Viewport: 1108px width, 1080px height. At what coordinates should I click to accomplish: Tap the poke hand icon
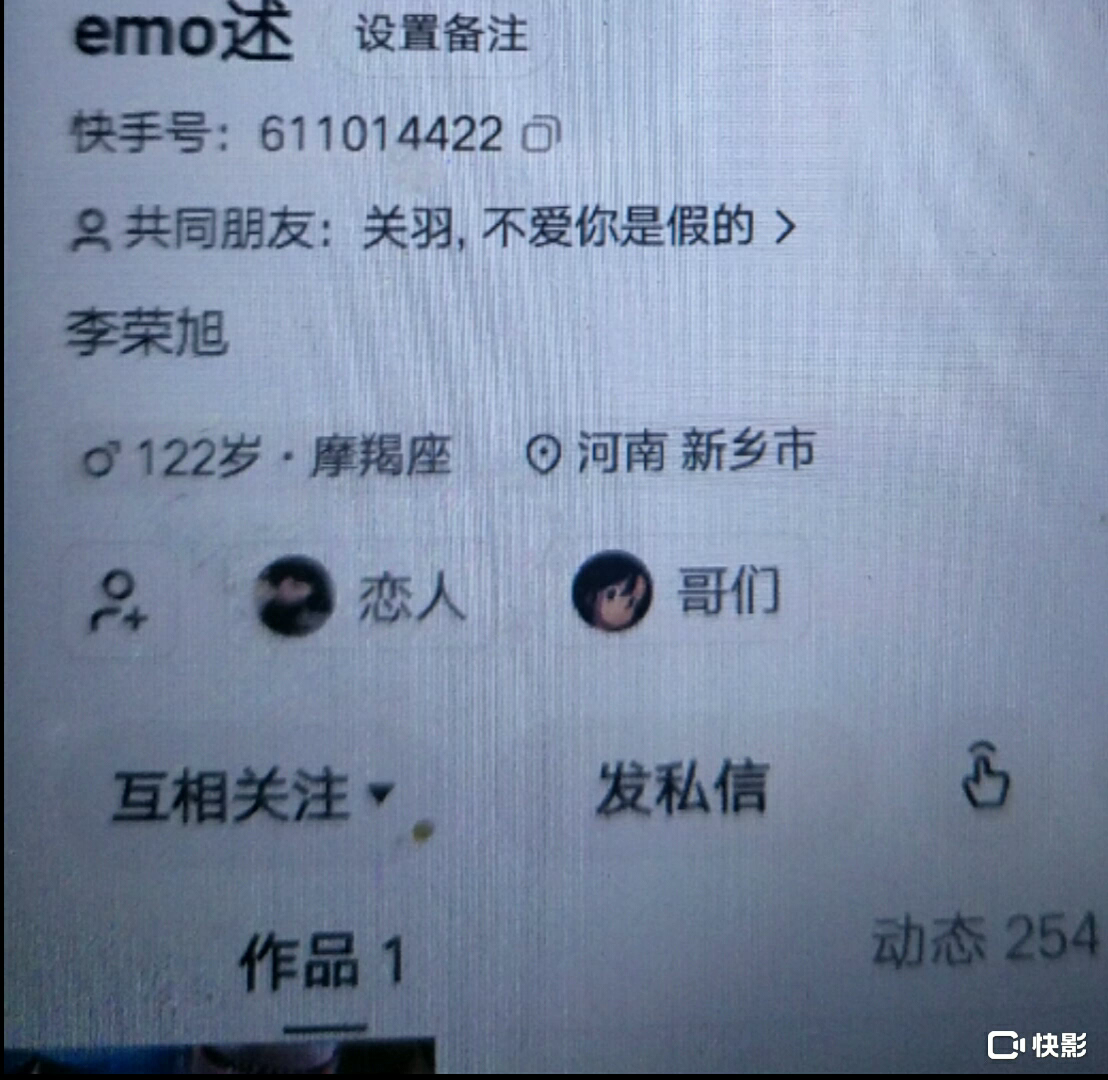coord(986,775)
